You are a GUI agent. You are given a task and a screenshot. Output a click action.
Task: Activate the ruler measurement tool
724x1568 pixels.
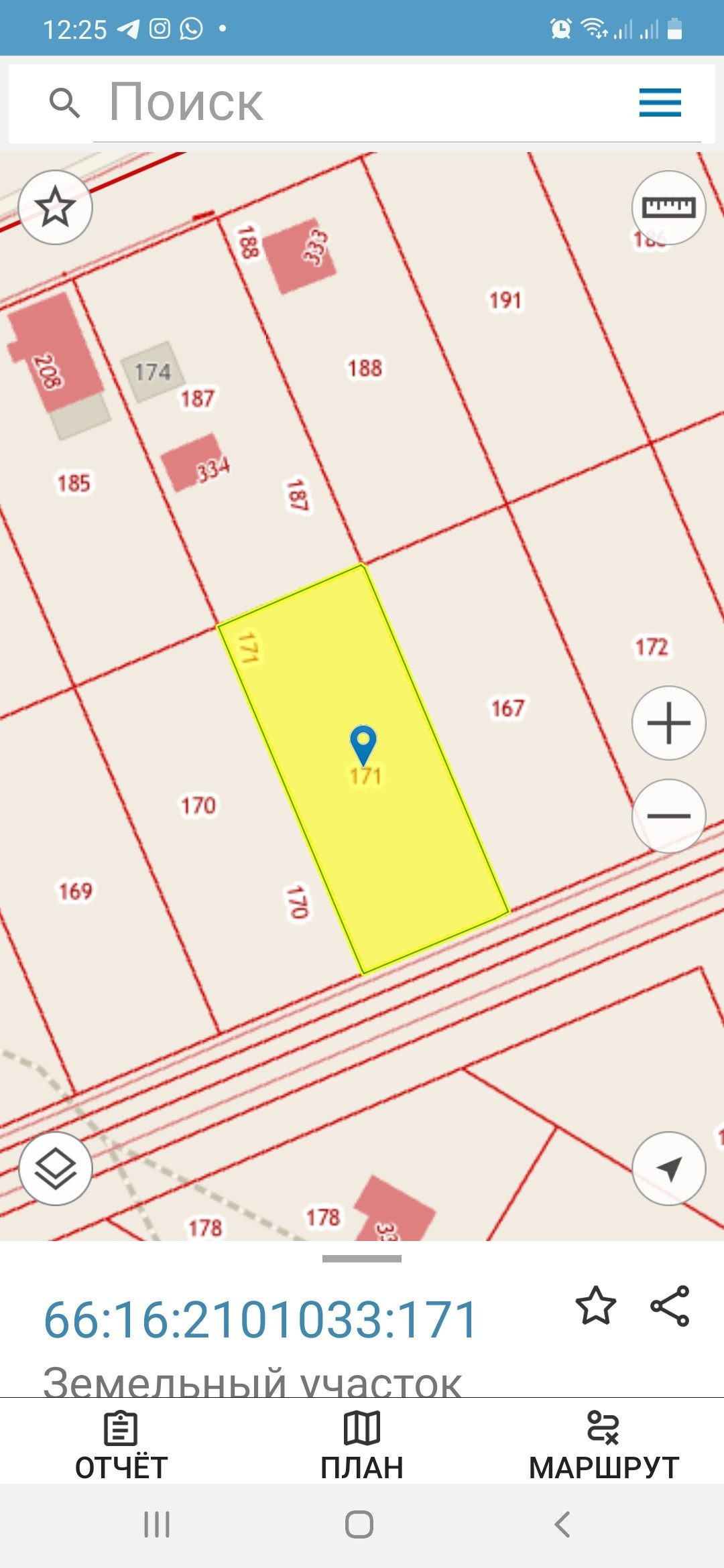pos(668,207)
